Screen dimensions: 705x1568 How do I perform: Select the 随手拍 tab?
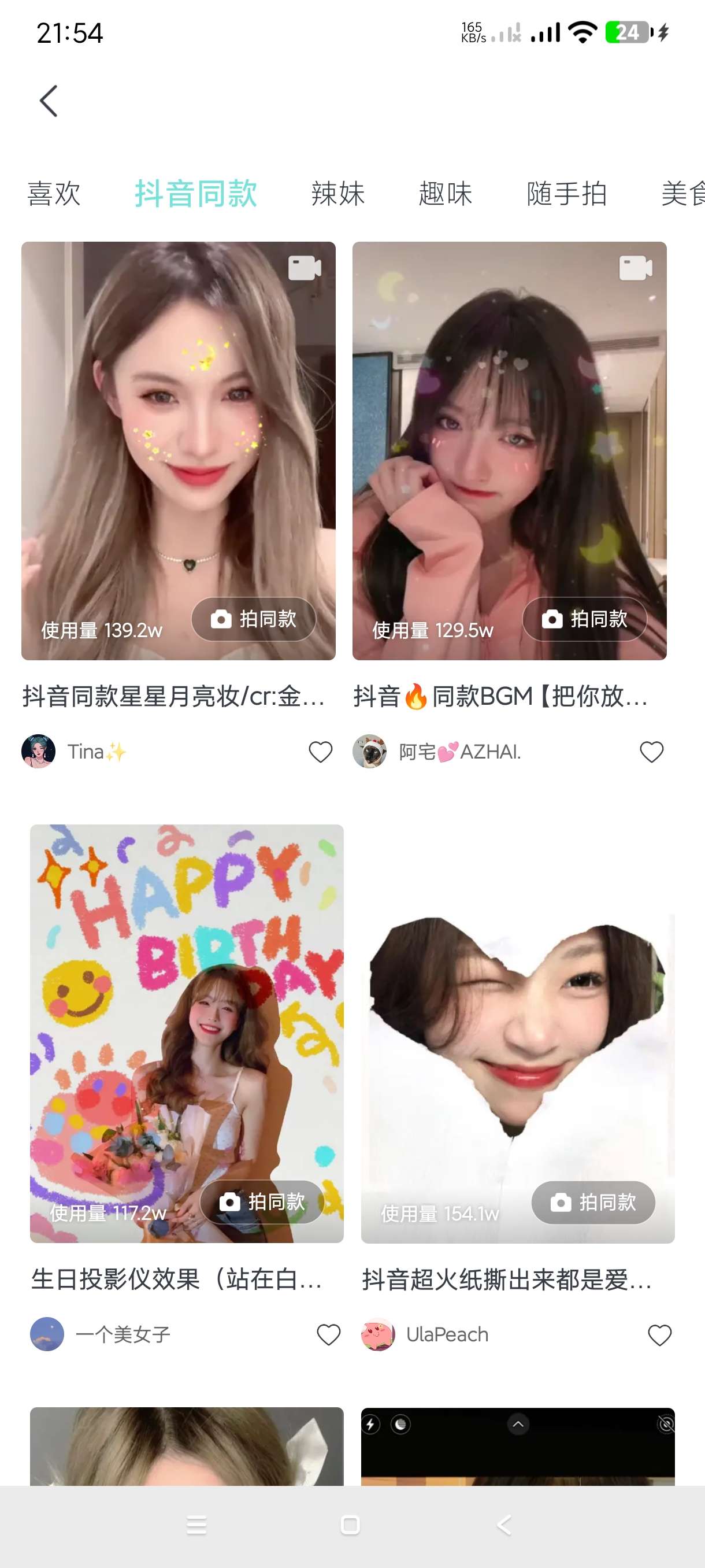(566, 194)
